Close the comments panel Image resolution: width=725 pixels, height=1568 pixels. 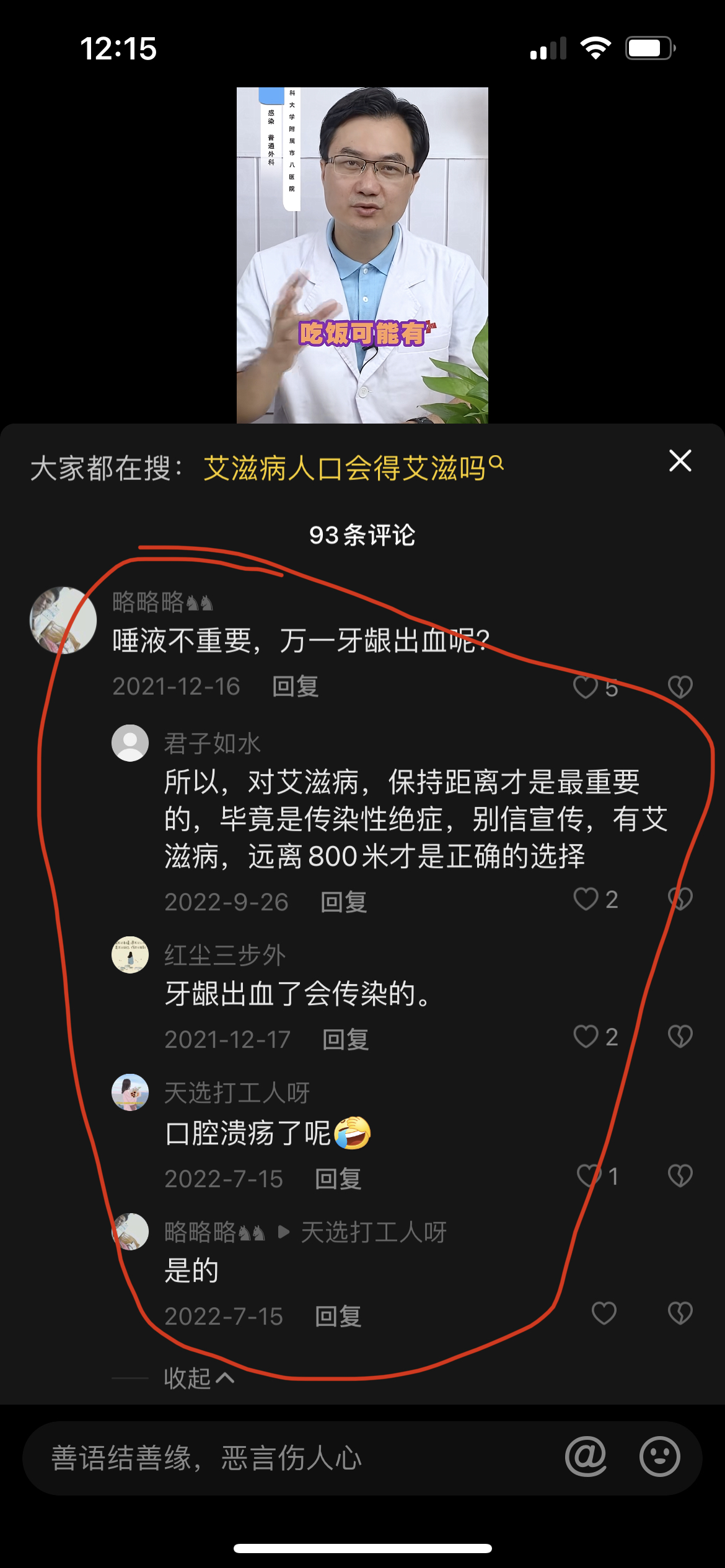pyautogui.click(x=680, y=461)
